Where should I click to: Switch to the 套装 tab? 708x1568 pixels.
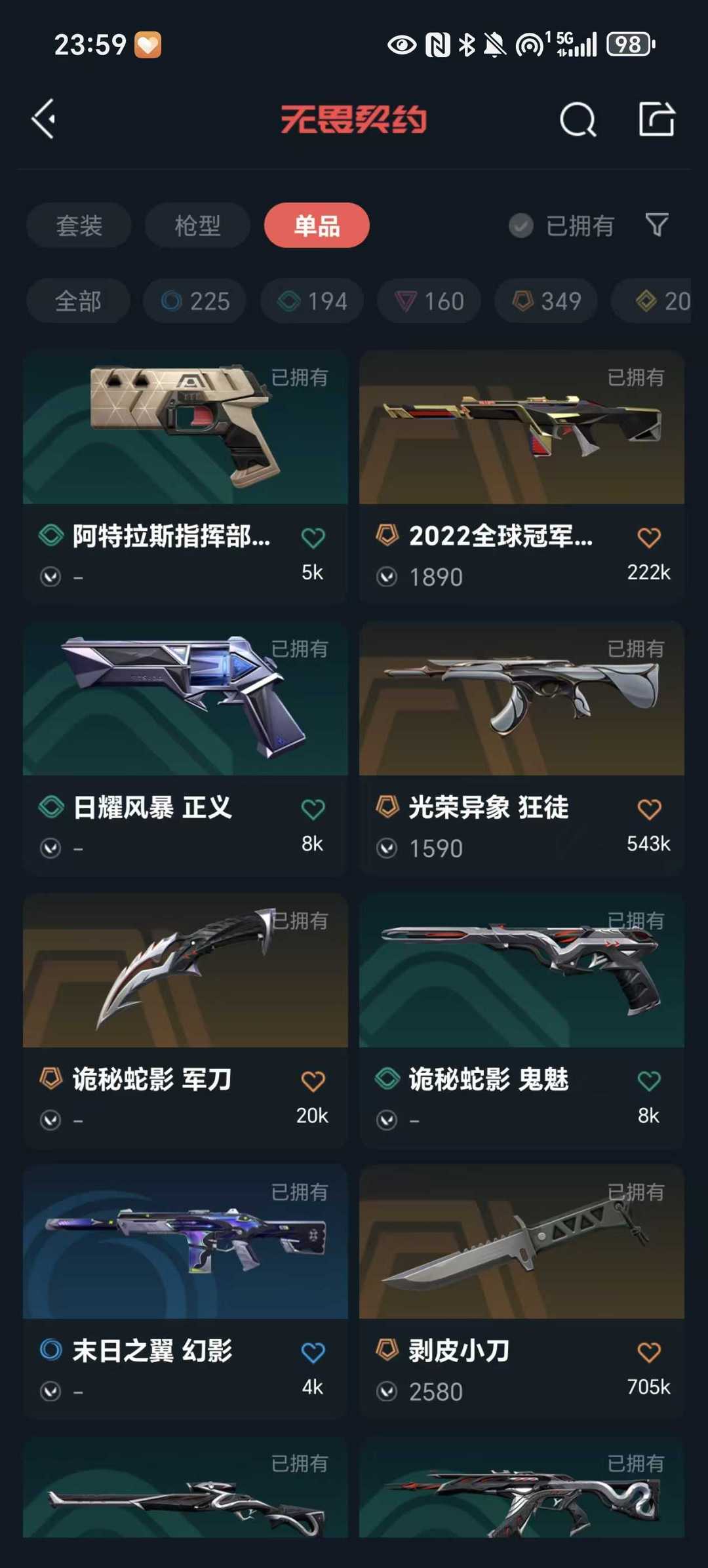pos(78,225)
